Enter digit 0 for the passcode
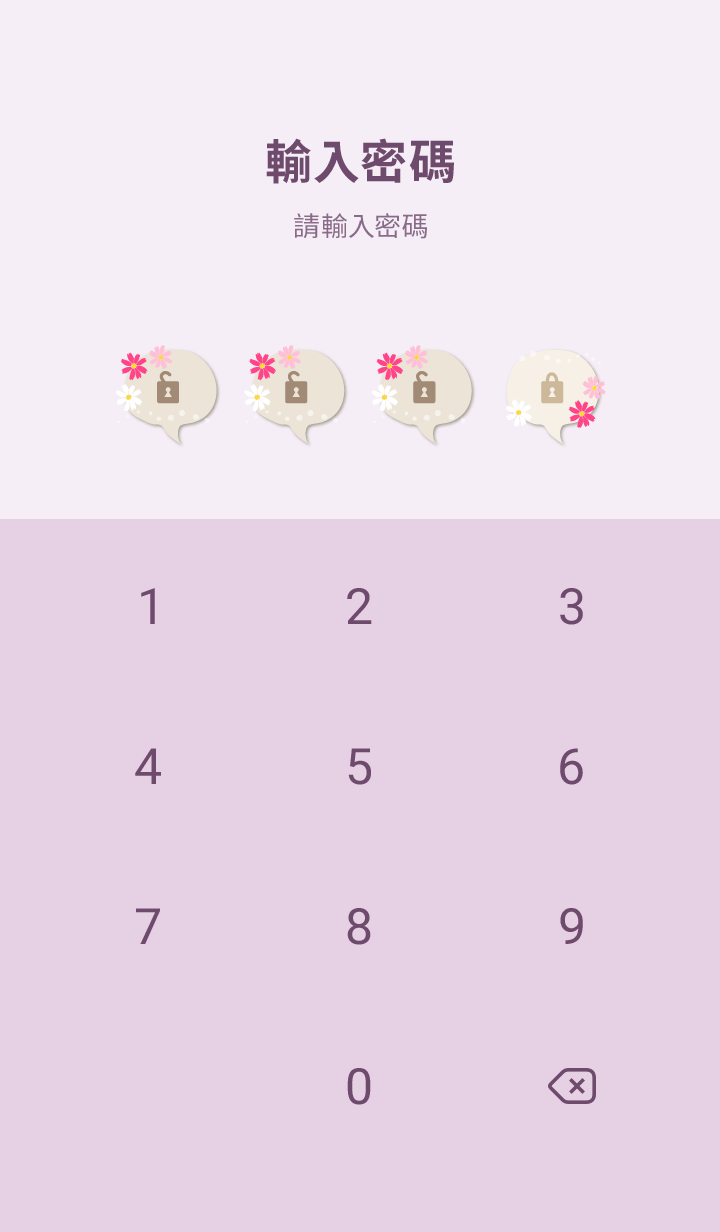Screen dimensions: 720x1232 [359, 1087]
